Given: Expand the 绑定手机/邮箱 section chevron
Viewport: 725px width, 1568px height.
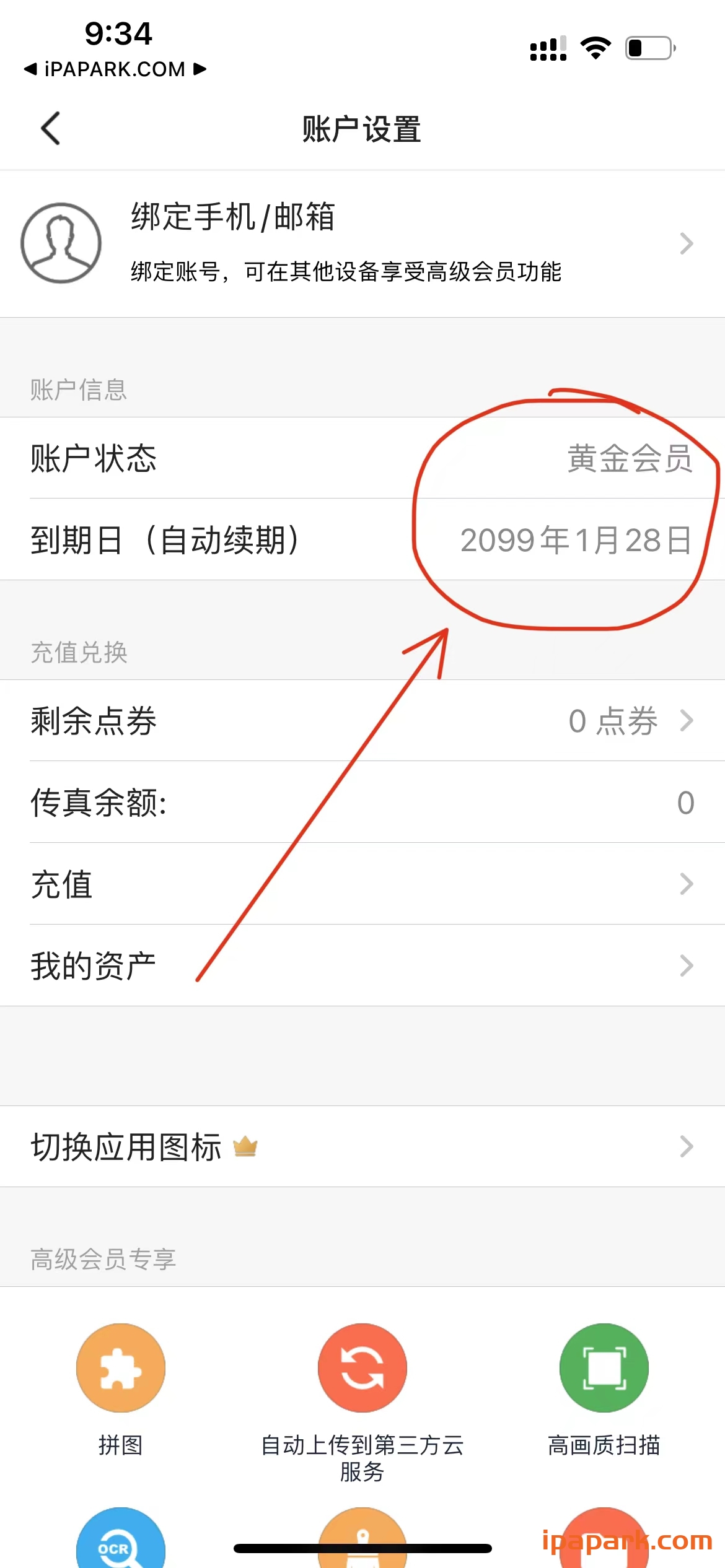Looking at the screenshot, I should tap(685, 244).
